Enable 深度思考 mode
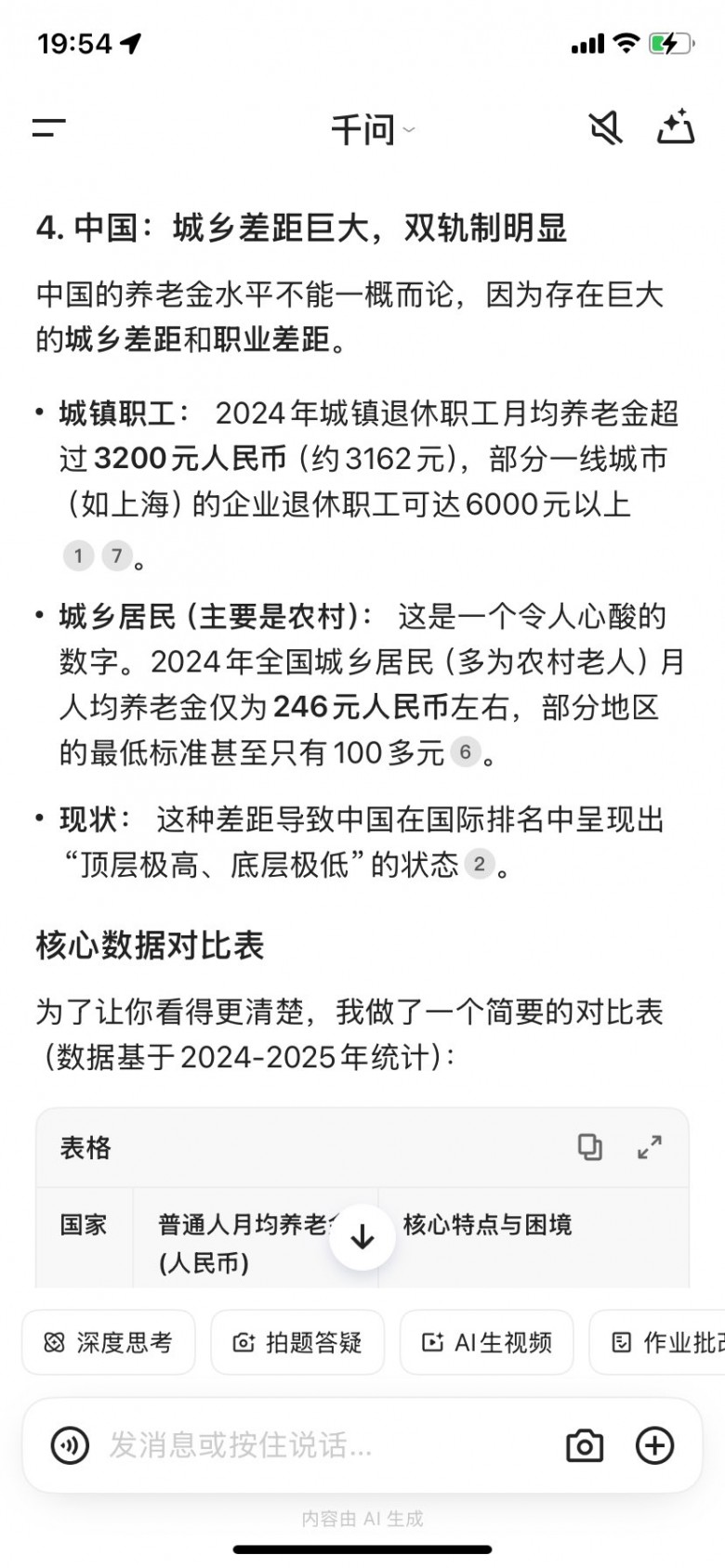The height and width of the screenshot is (1568, 725). point(109,1342)
